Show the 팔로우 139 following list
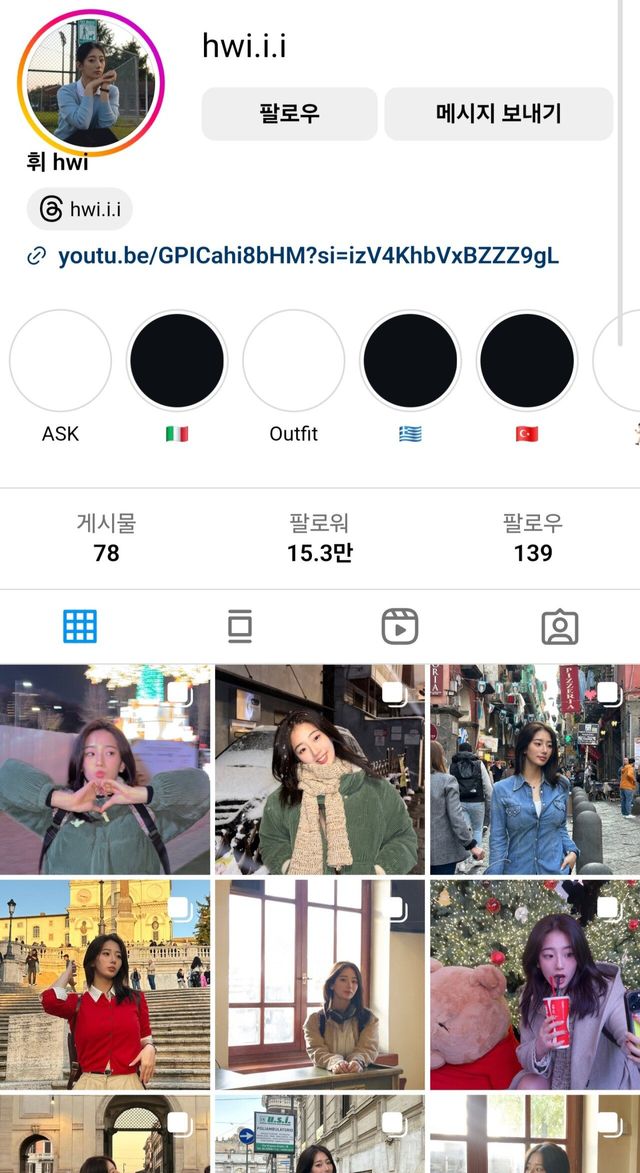Viewport: 640px width, 1173px height. (x=533, y=538)
